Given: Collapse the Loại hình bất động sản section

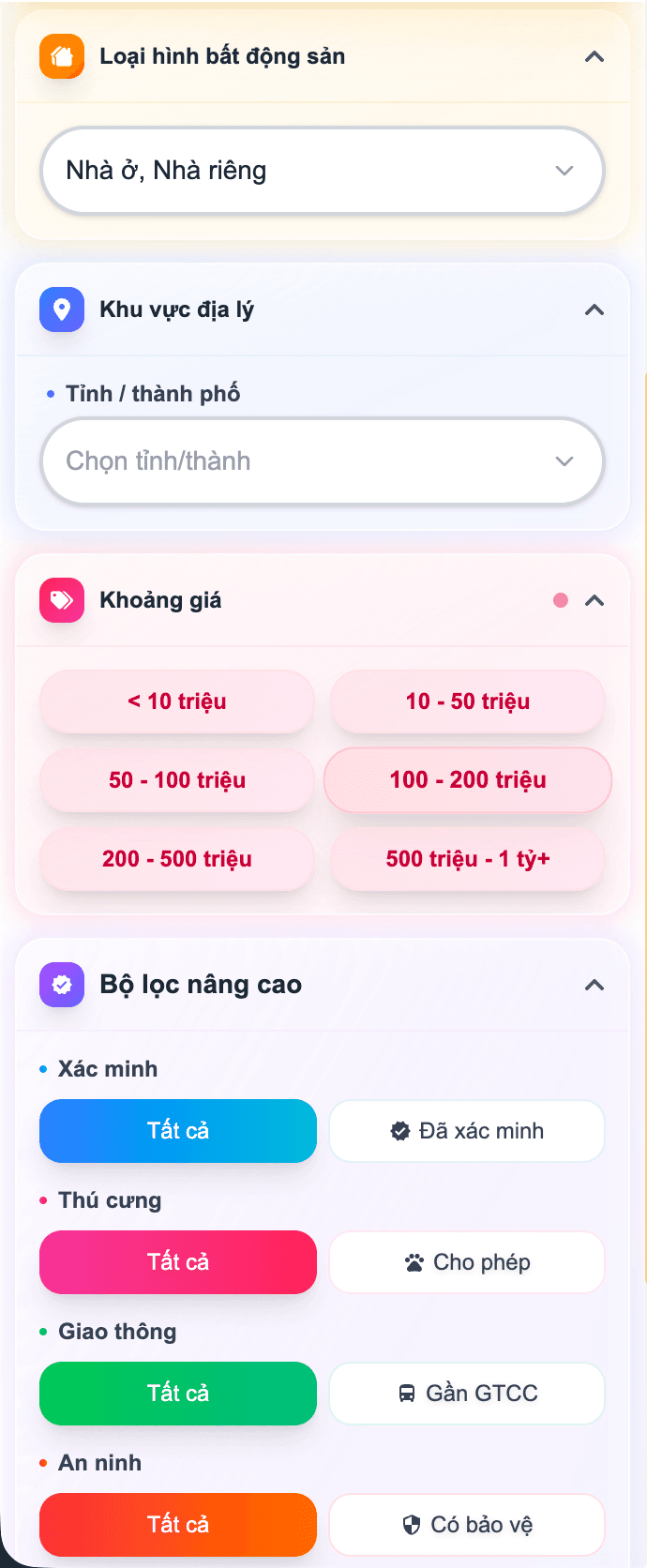Looking at the screenshot, I should [x=594, y=57].
